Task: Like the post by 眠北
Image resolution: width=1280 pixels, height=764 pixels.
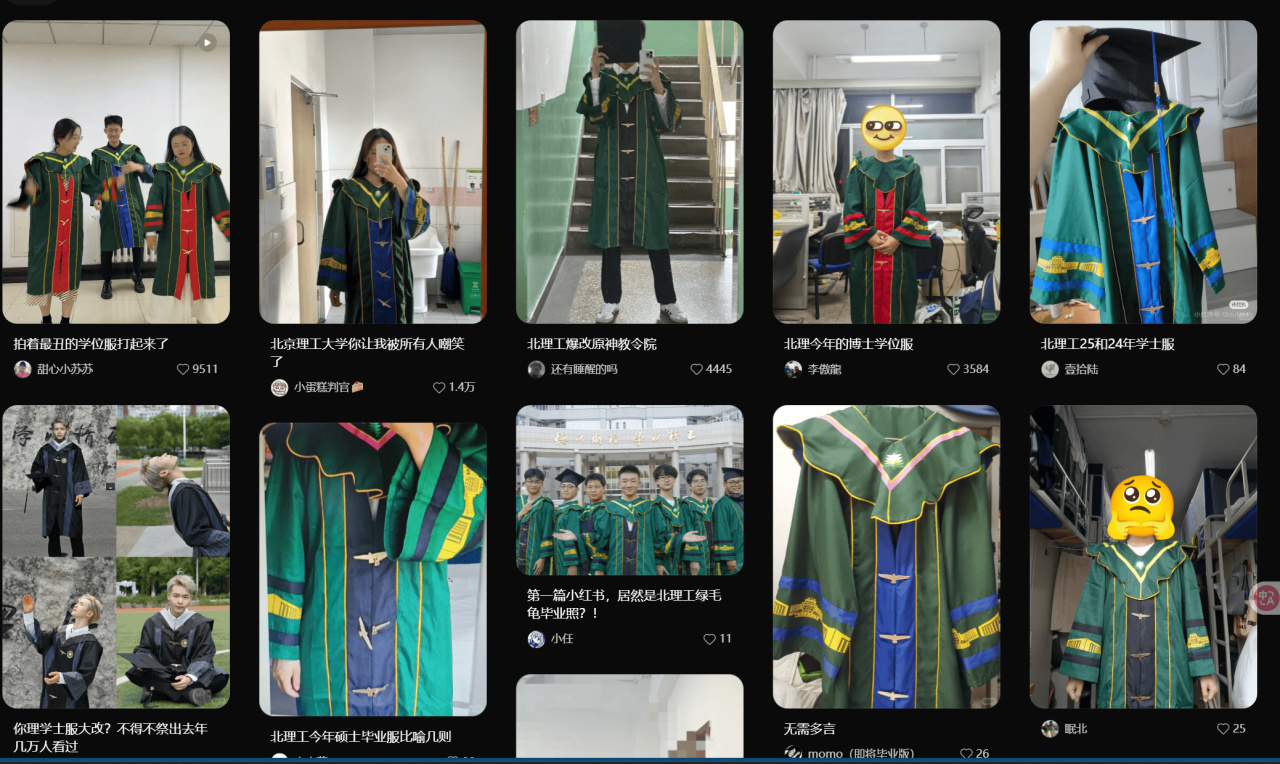Action: tap(1223, 729)
